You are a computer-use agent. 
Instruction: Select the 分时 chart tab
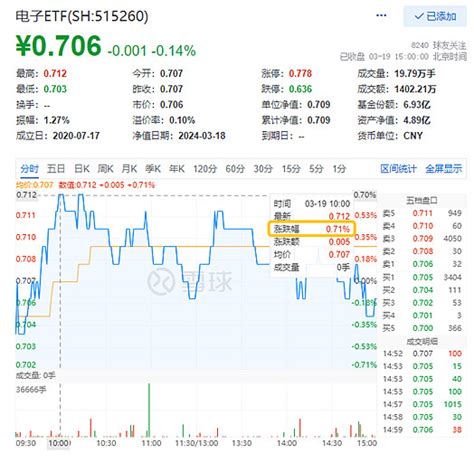tap(29, 169)
